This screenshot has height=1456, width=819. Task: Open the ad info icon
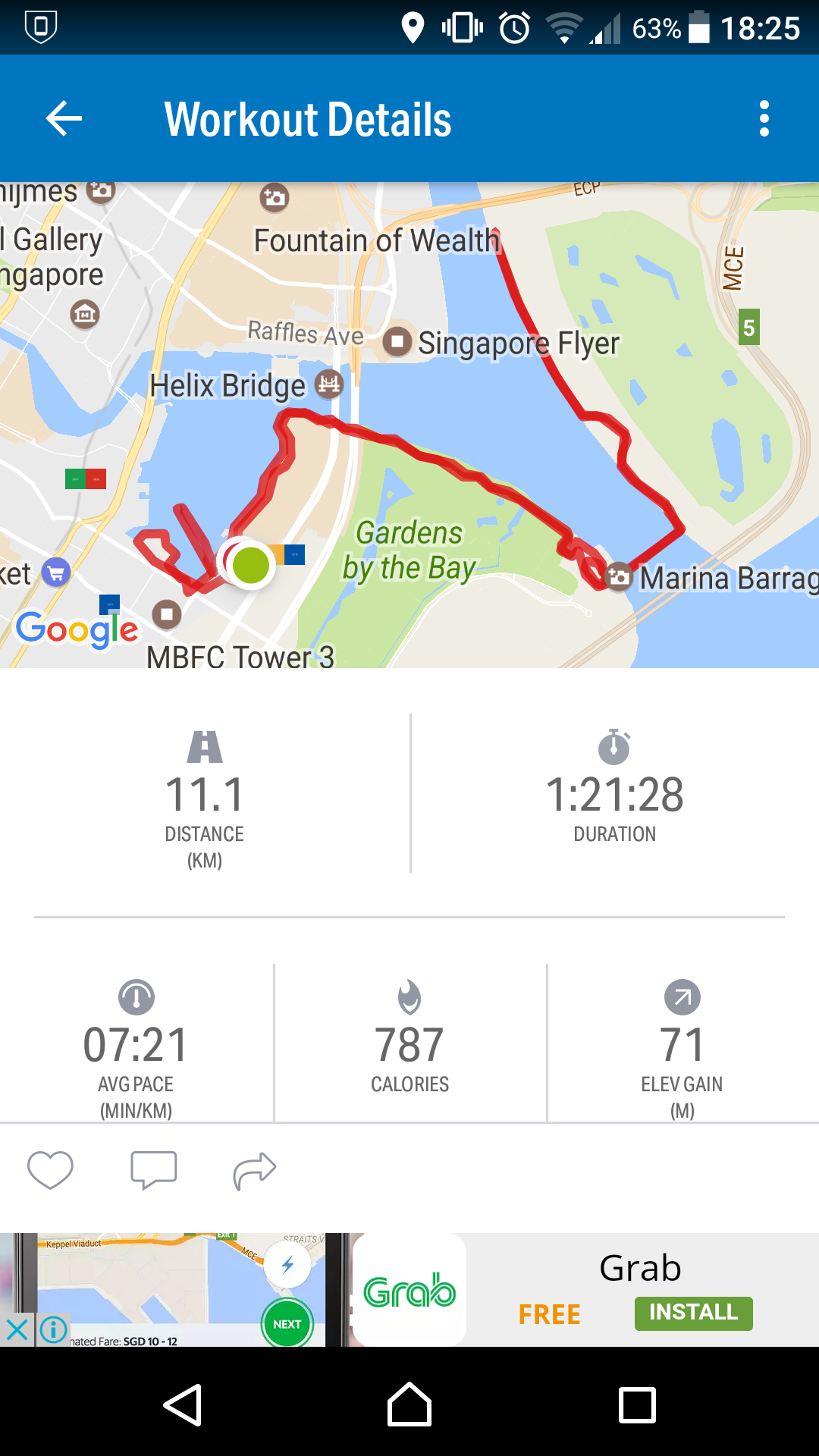[53, 1329]
